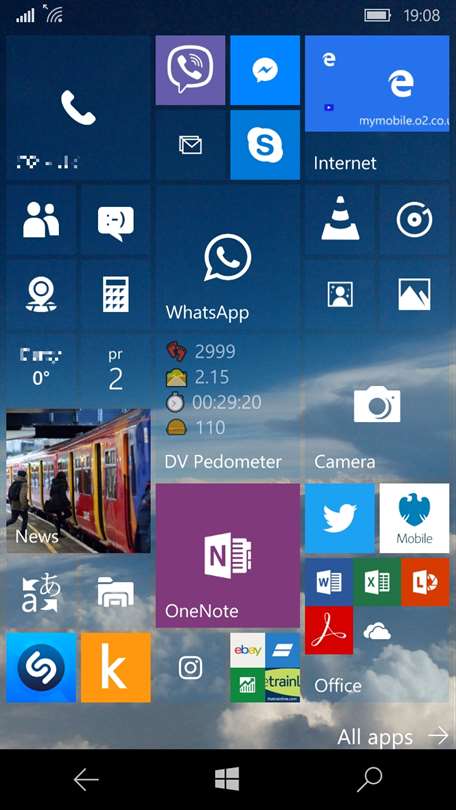Open the Office folder tile
This screenshot has width=456, height=810.
pos(377,630)
